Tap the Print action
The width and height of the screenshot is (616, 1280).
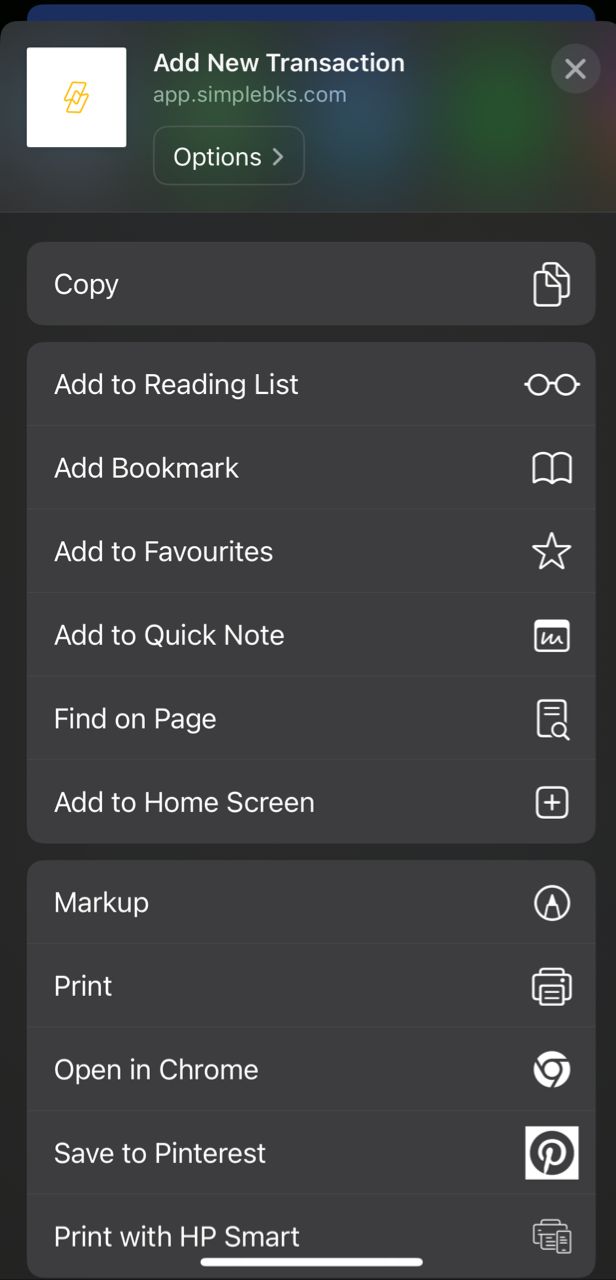coord(311,986)
